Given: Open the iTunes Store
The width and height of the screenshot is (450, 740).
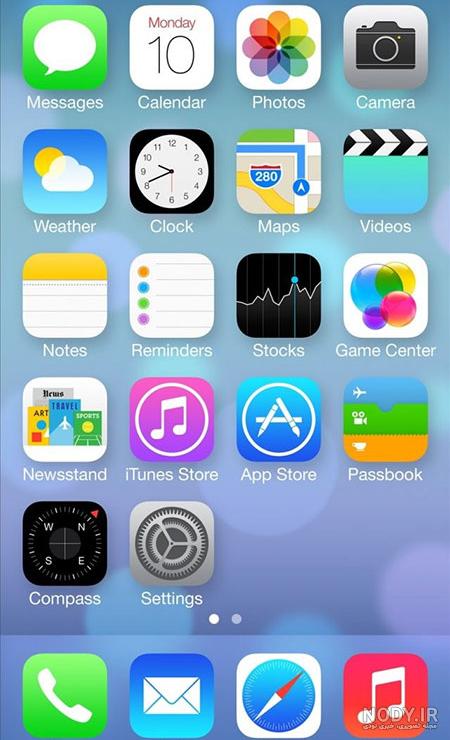Looking at the screenshot, I should pyautogui.click(x=172, y=420).
